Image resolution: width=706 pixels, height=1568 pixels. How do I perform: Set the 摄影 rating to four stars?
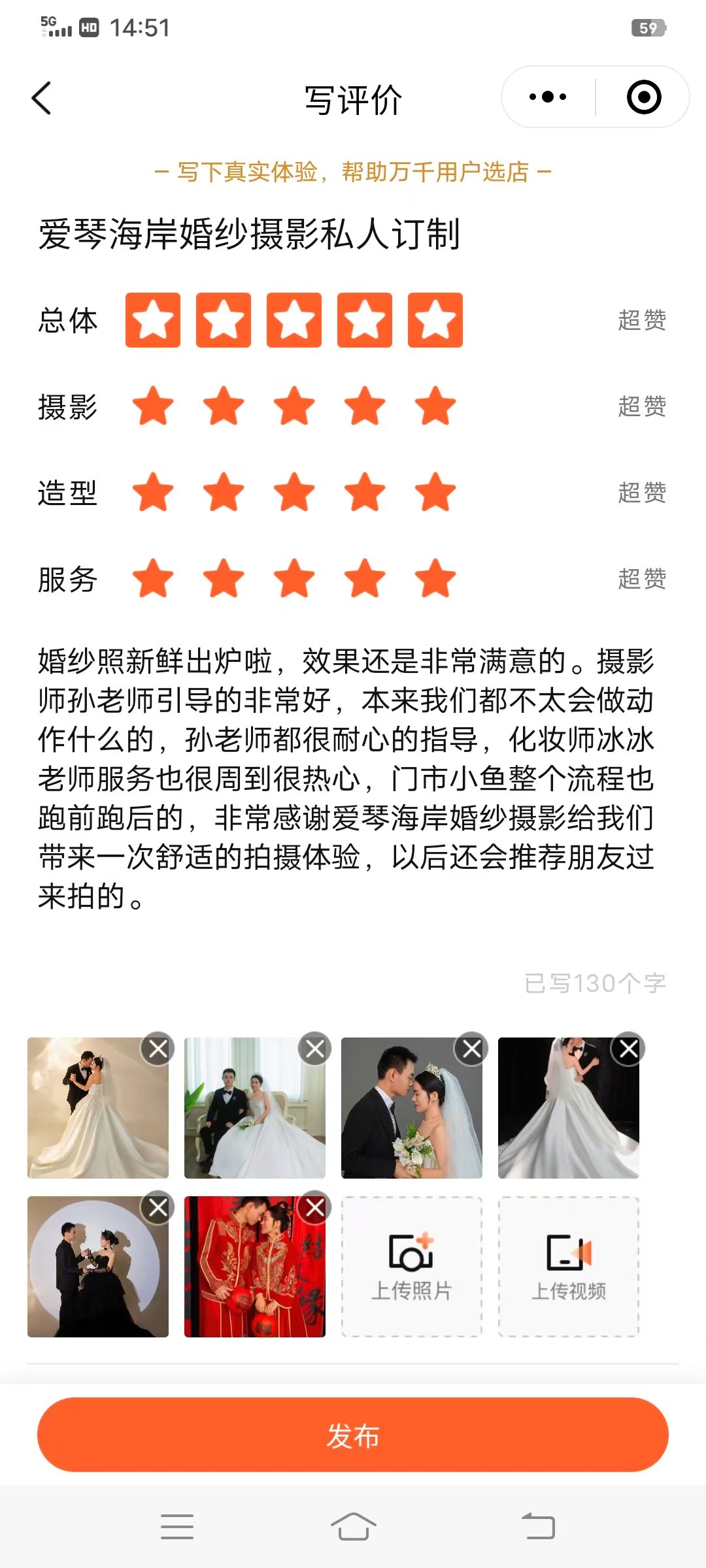point(365,406)
